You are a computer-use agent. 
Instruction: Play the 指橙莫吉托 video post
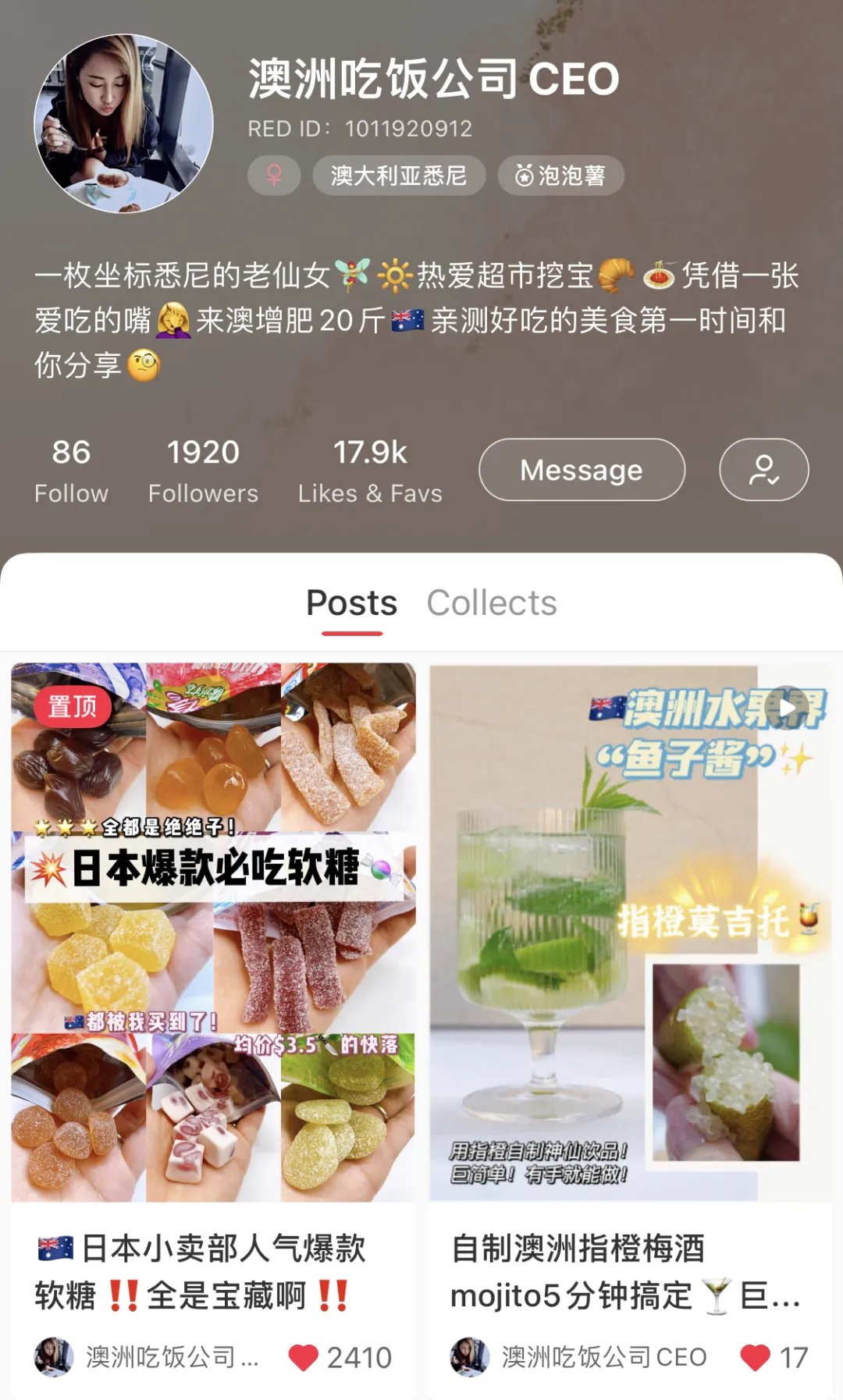[630, 932]
